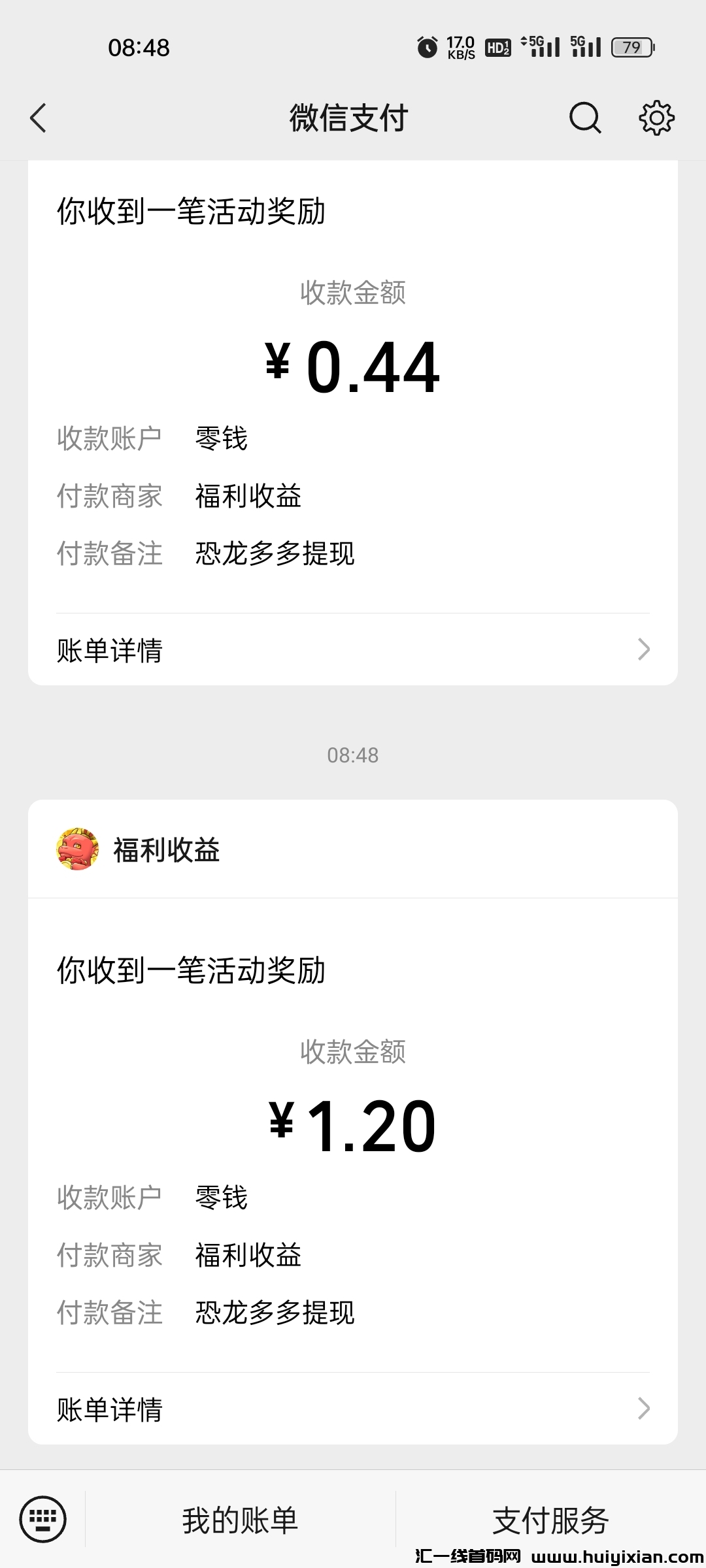Image resolution: width=706 pixels, height=1568 pixels.
Task: Tap the 账单详情 link on first message
Action: point(110,650)
